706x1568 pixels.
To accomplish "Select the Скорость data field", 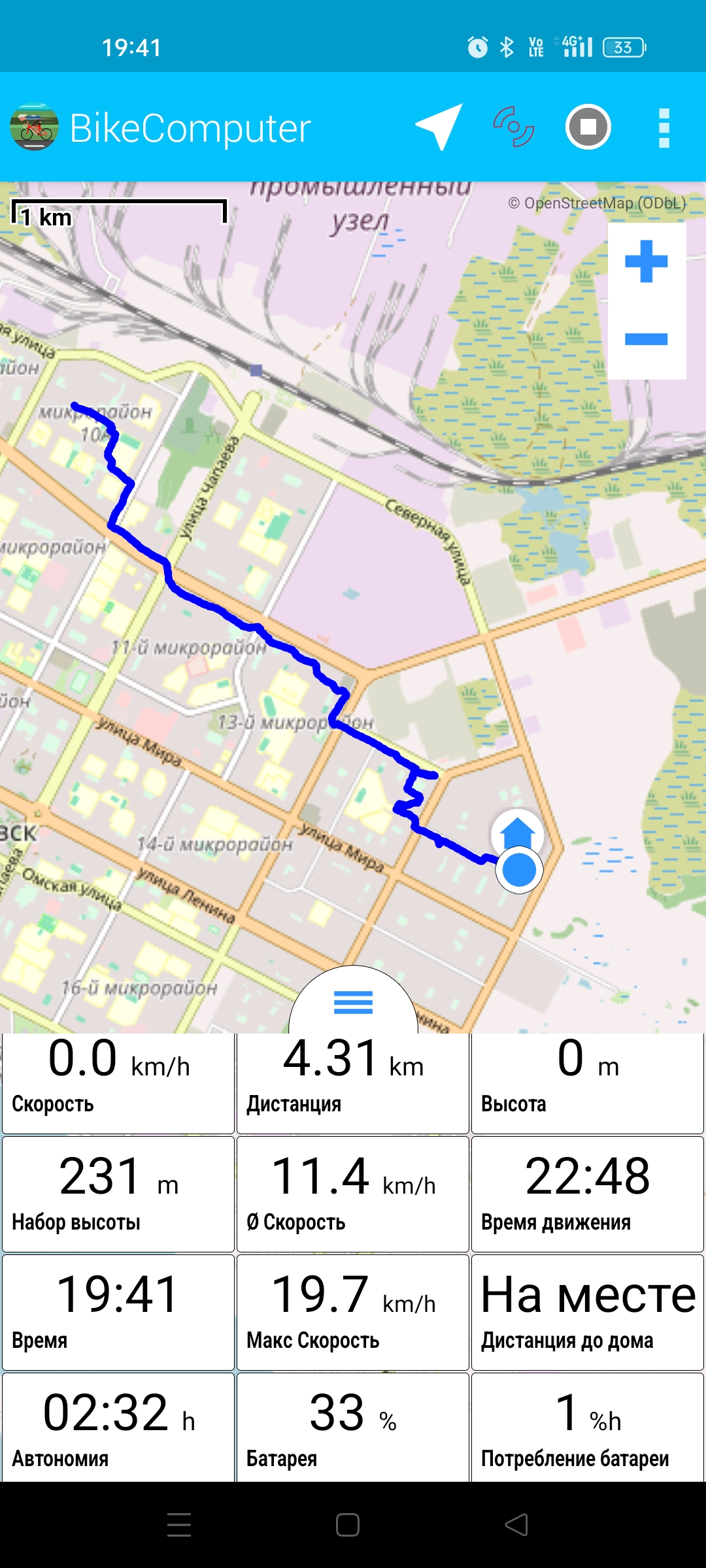I will tap(118, 1083).
